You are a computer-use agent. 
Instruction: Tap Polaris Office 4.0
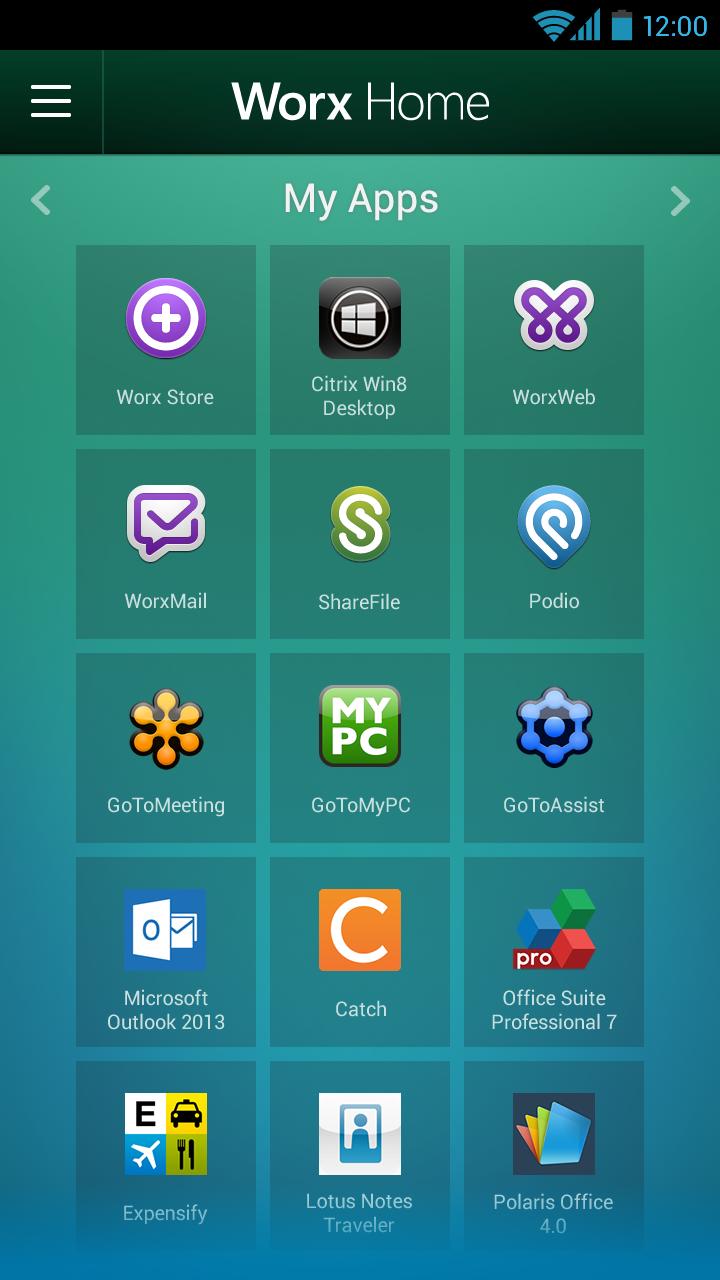point(554,1155)
